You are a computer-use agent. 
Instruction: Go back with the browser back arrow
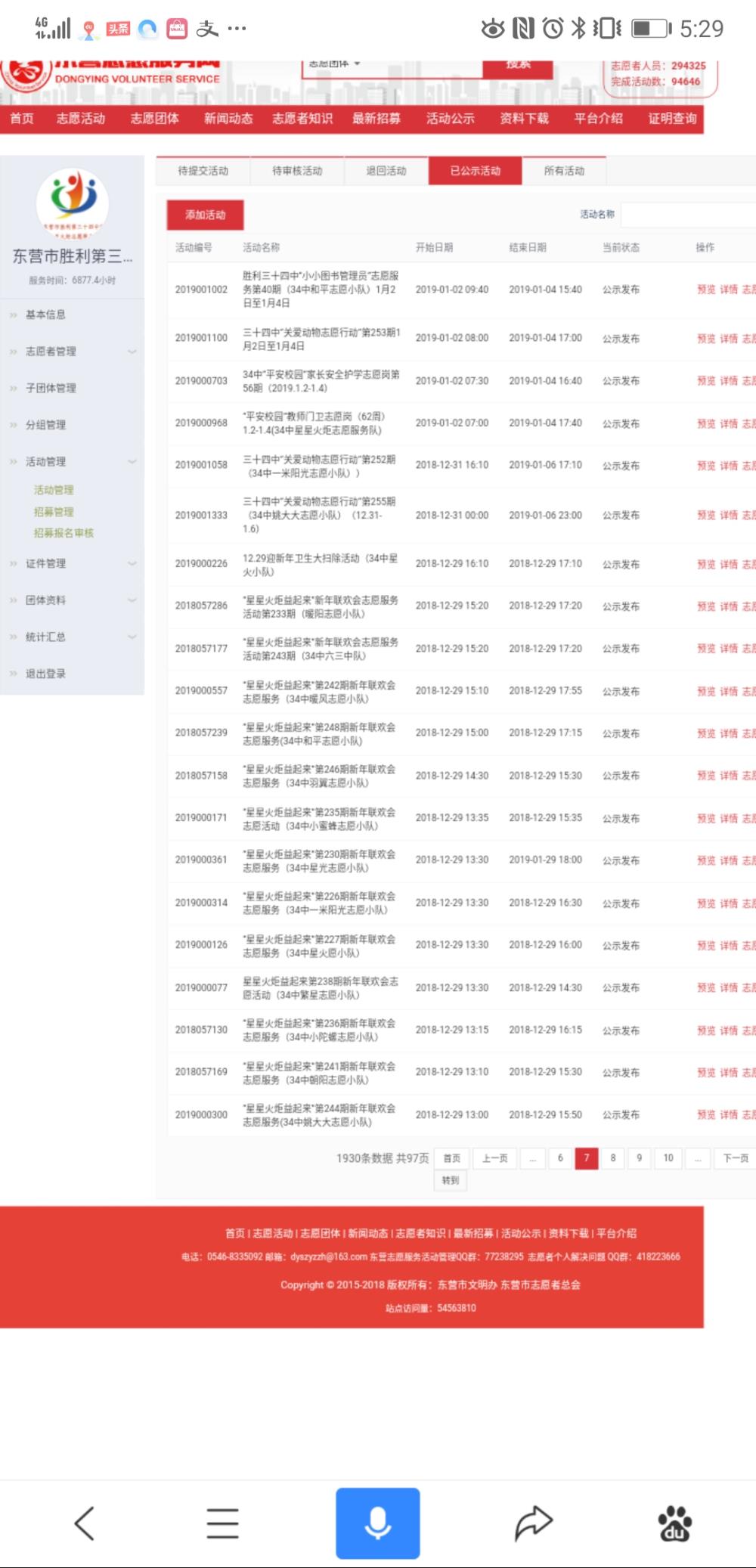coord(85,1523)
